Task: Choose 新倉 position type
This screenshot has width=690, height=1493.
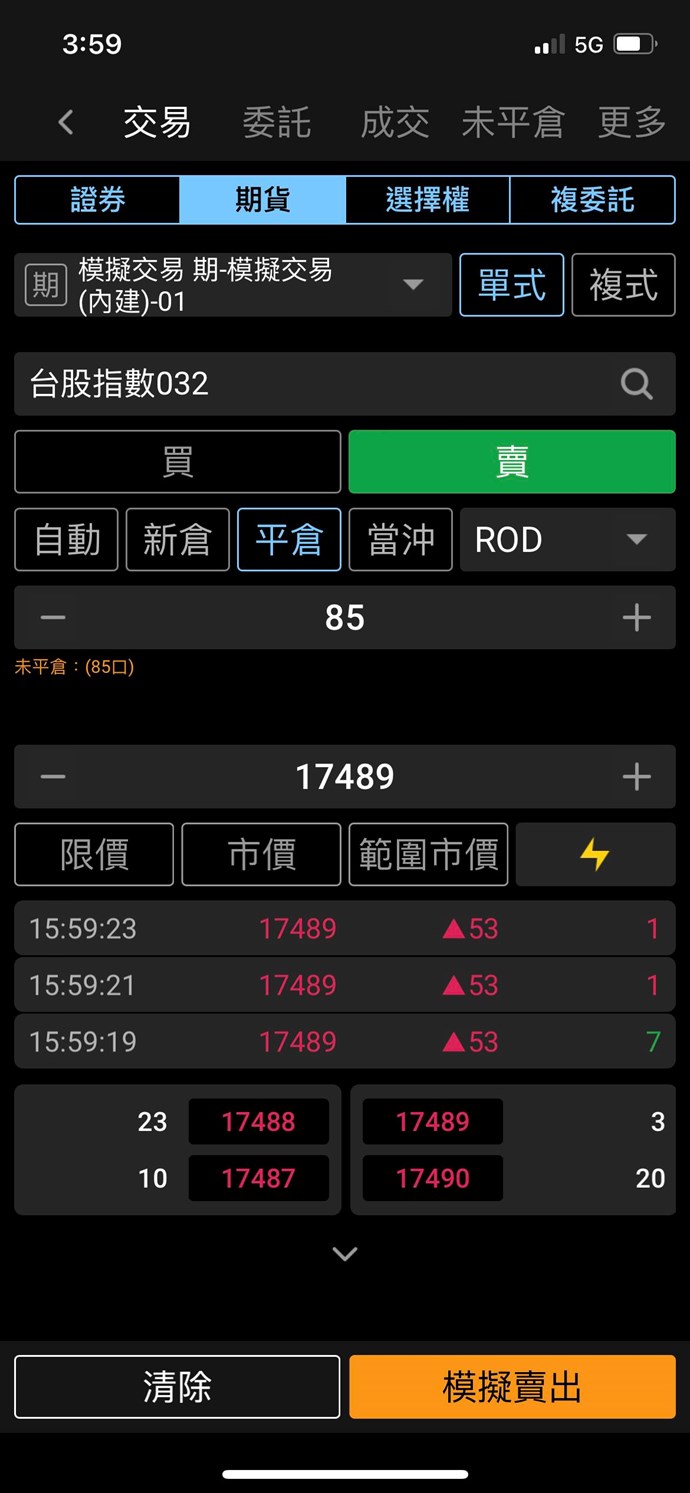Action: [x=177, y=540]
